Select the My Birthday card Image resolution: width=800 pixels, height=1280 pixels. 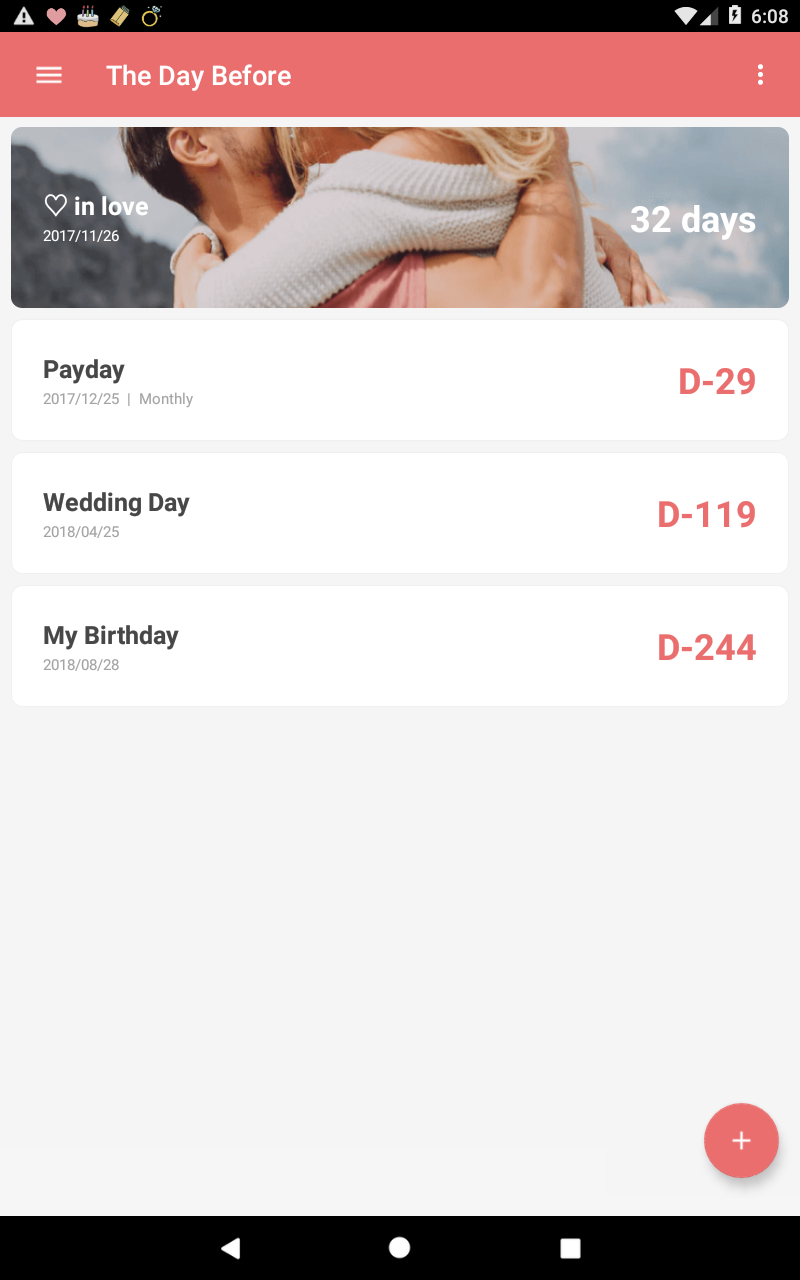tap(400, 646)
